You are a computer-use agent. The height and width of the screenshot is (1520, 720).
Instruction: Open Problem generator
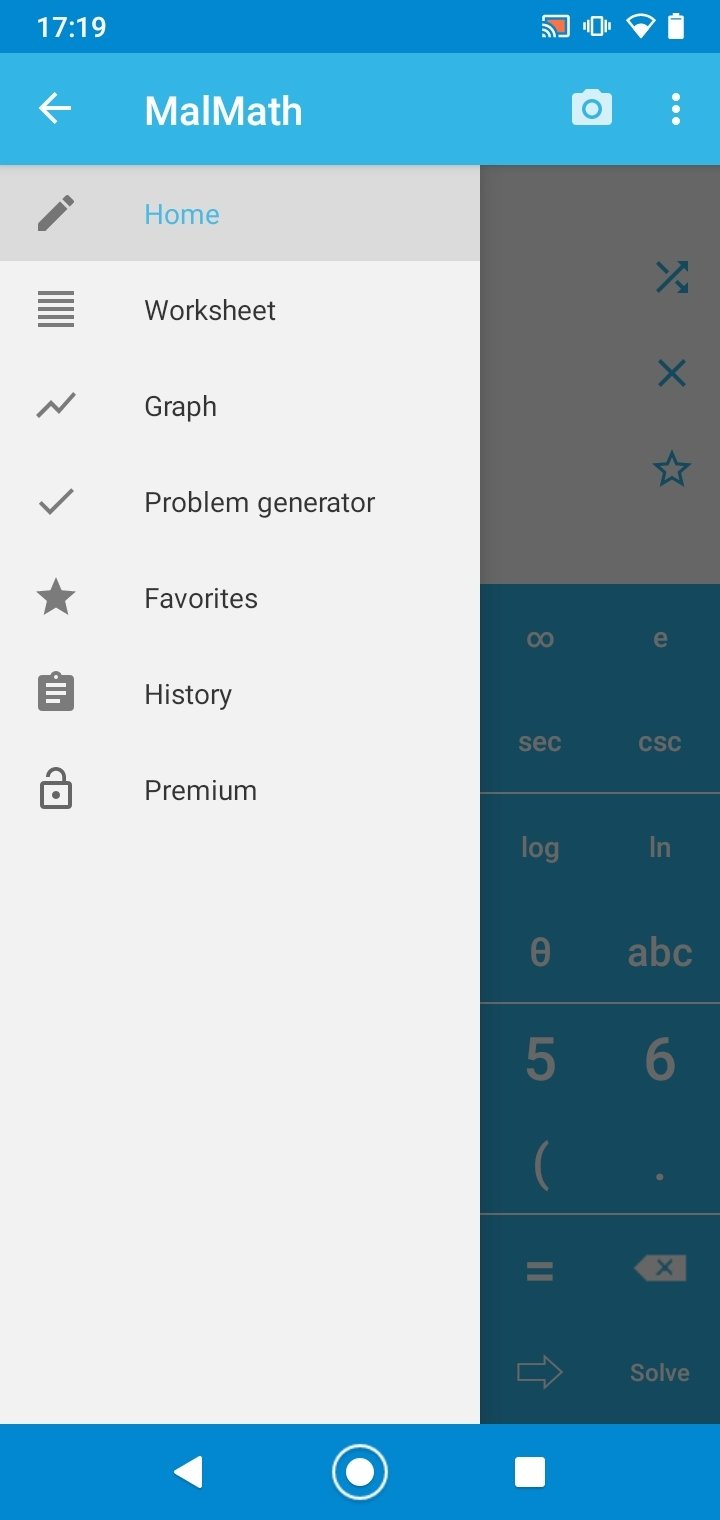(240, 502)
